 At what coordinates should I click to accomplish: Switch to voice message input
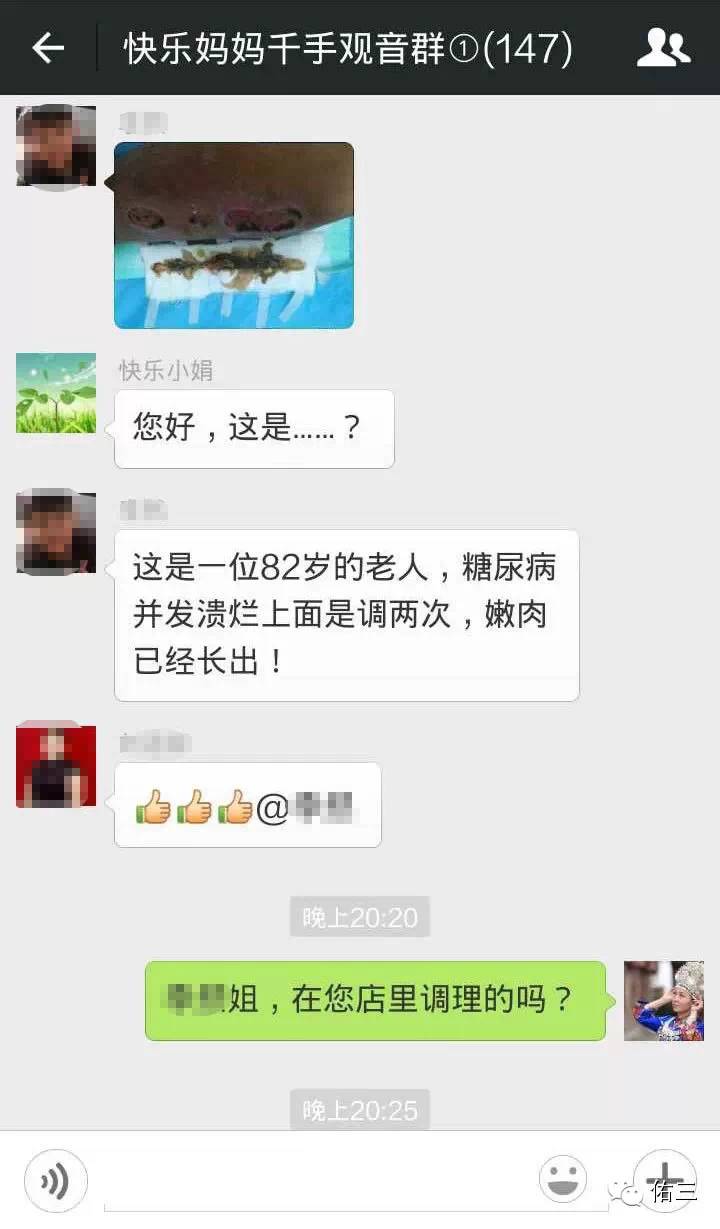point(56,1181)
